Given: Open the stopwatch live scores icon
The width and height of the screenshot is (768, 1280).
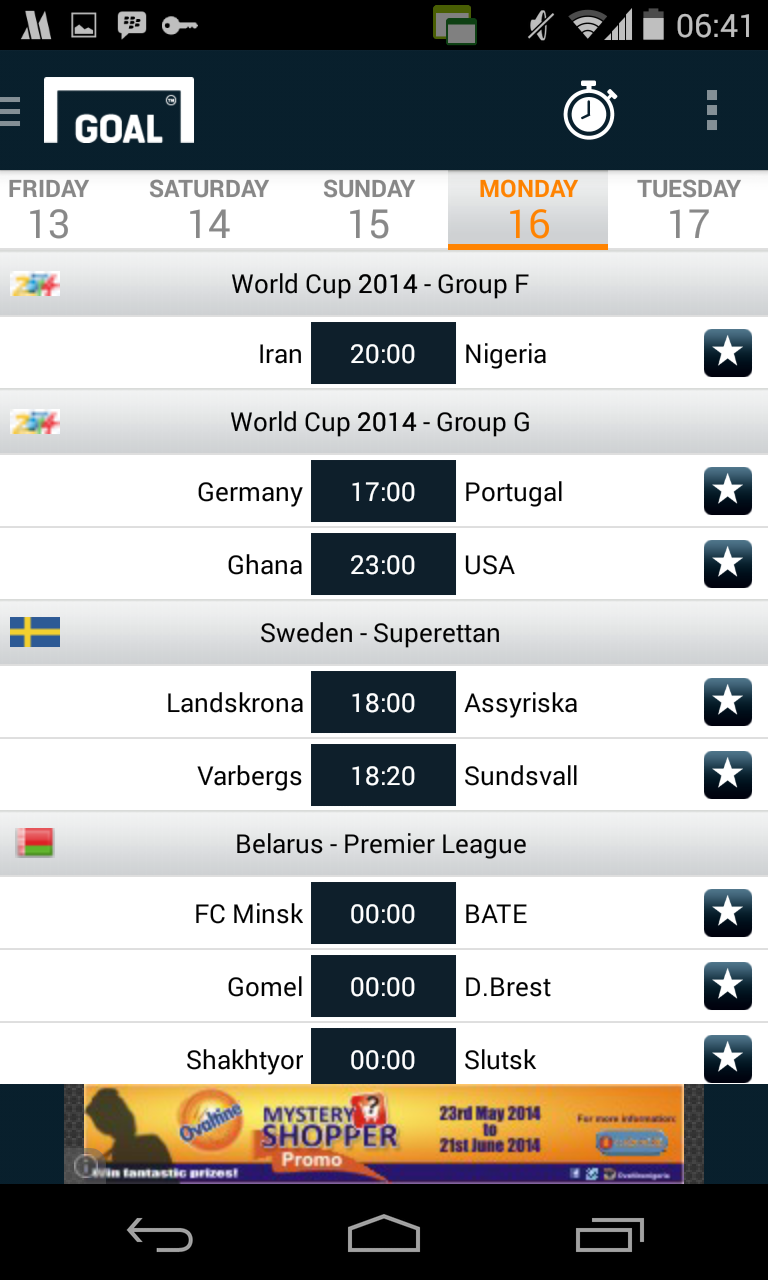Looking at the screenshot, I should (590, 111).
